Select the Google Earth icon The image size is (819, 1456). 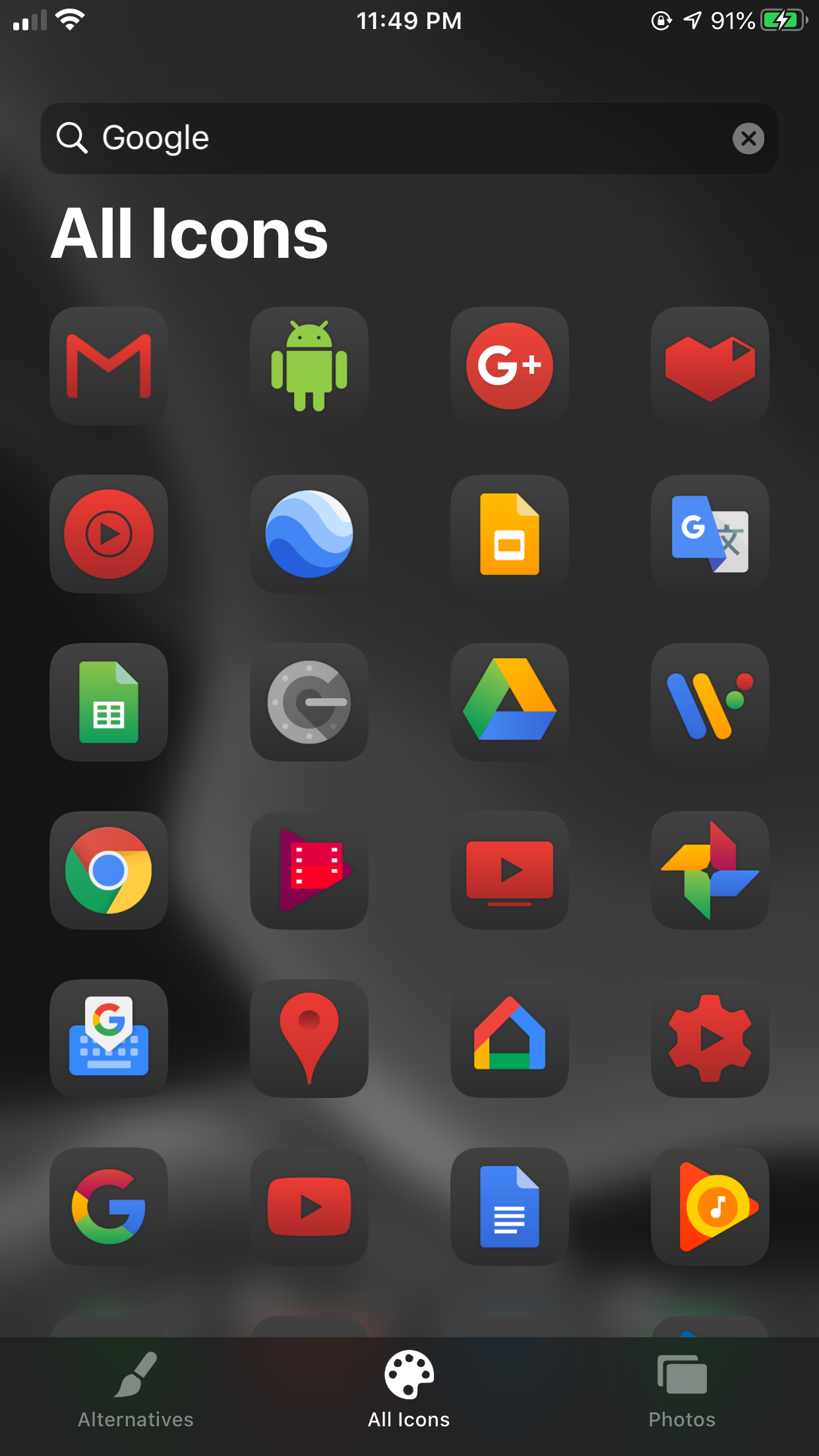tap(309, 534)
